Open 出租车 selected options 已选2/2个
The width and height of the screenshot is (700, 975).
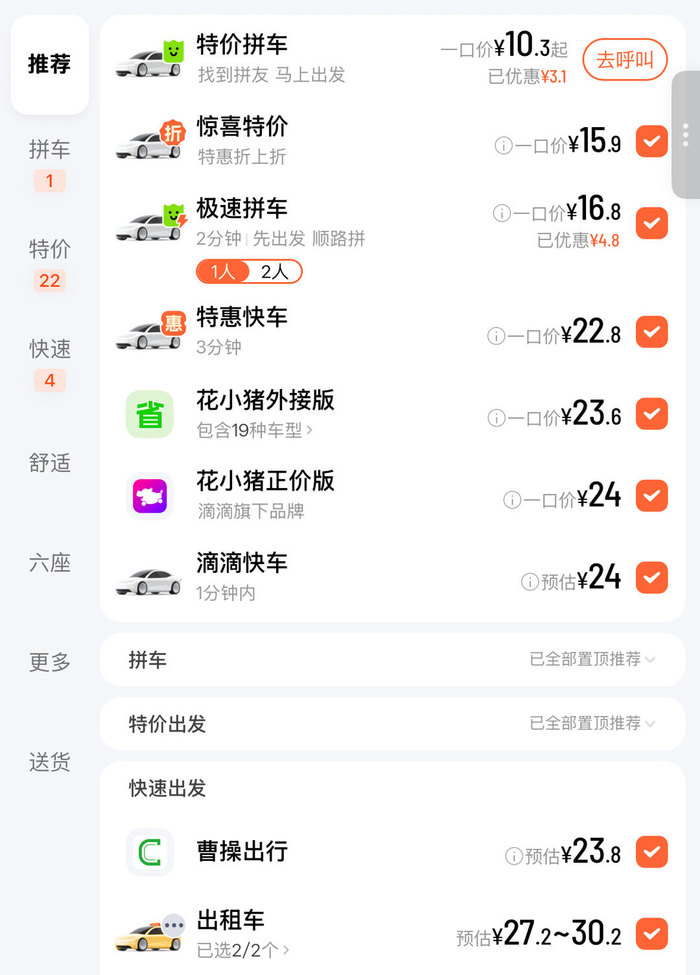click(243, 950)
